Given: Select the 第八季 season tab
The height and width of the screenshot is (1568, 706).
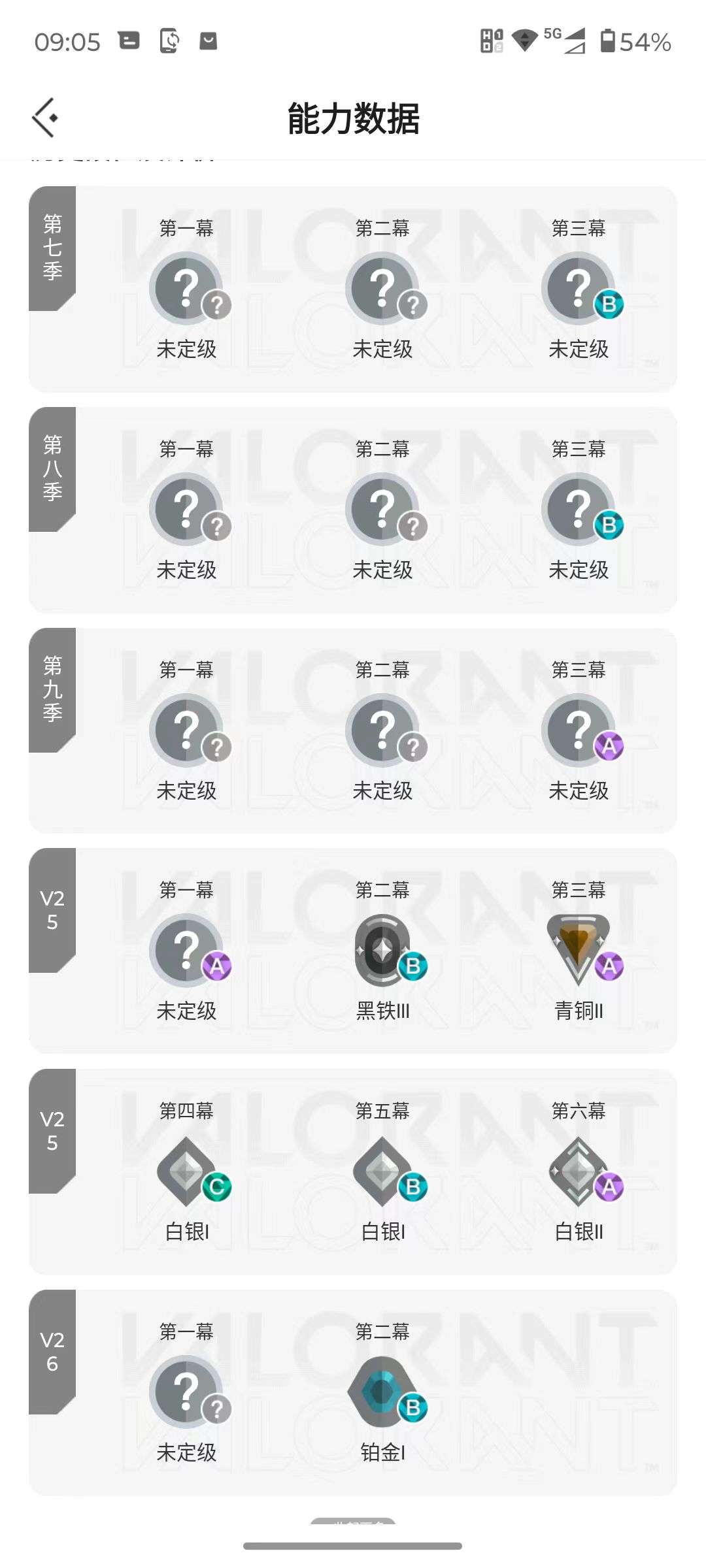Looking at the screenshot, I should point(52,469).
